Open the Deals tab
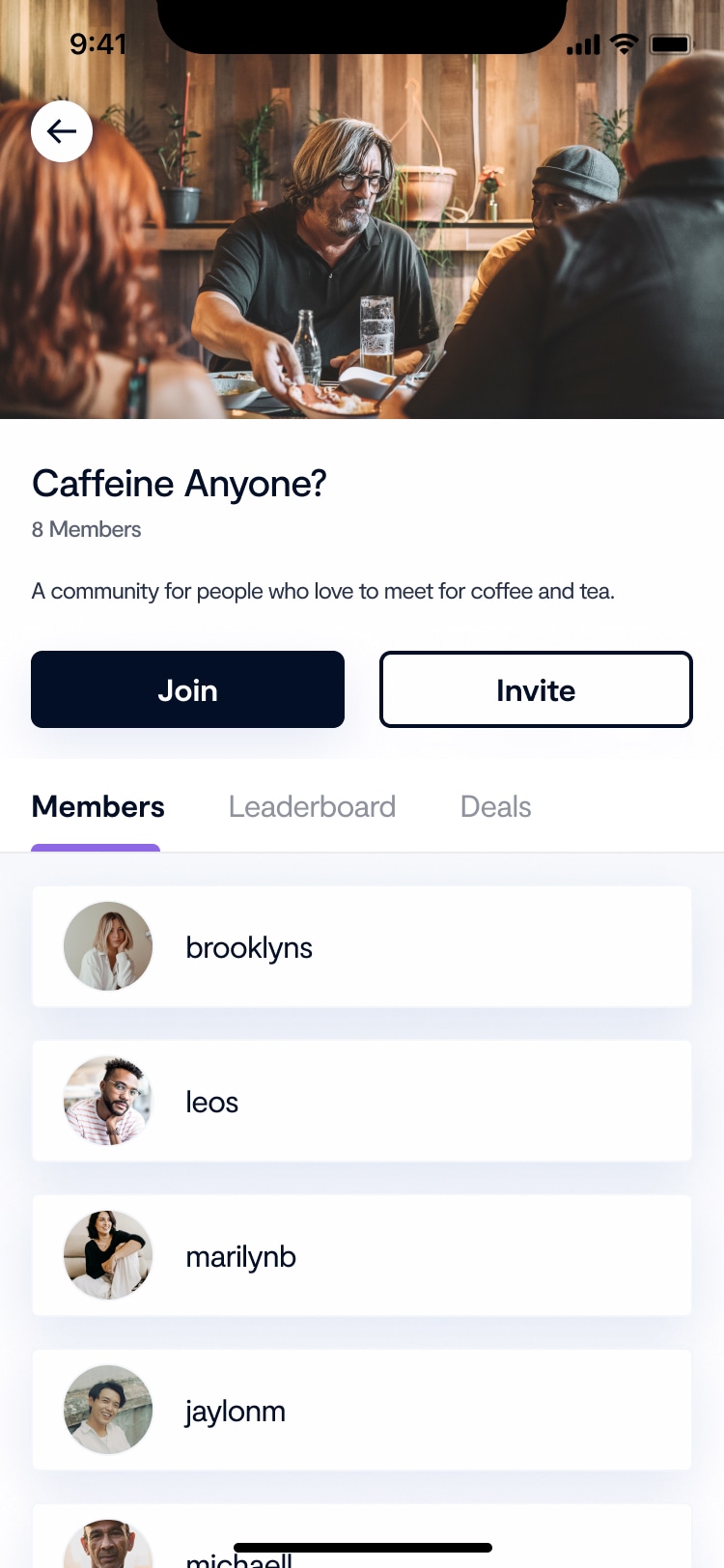The width and height of the screenshot is (724, 1568). coord(495,807)
